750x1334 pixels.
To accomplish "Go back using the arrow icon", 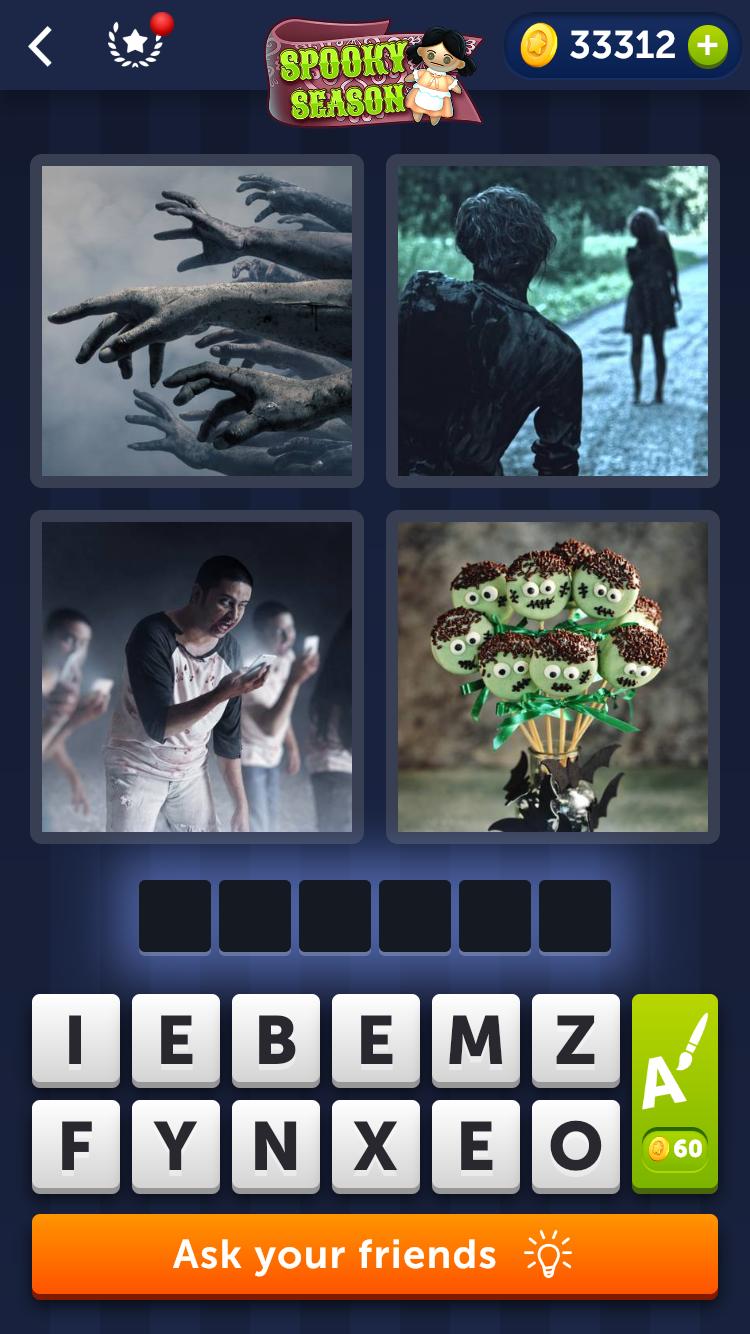I will tap(40, 47).
